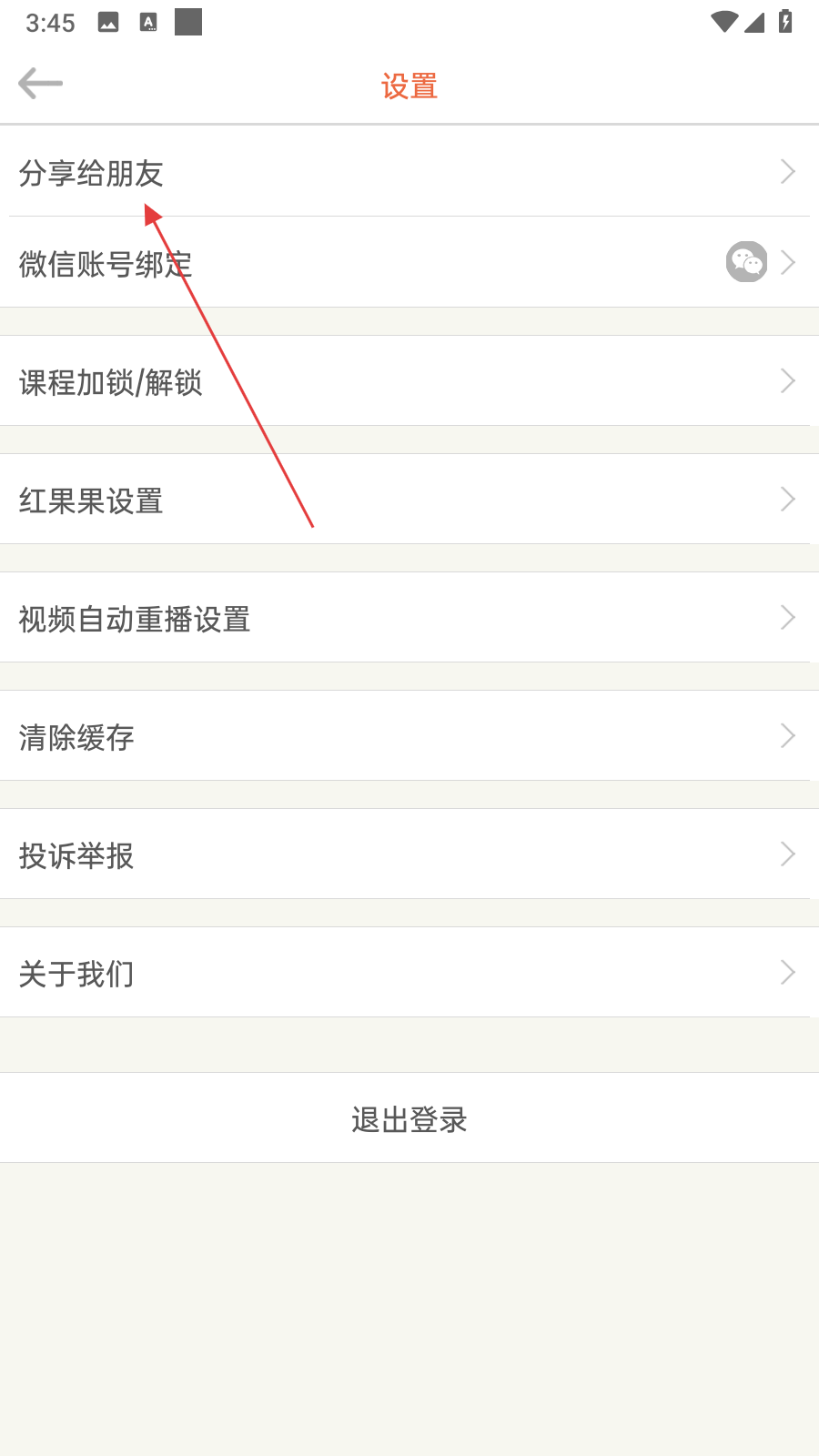The width and height of the screenshot is (819, 1456).
Task: Open 视频自动重播设置 option
Action: (409, 618)
